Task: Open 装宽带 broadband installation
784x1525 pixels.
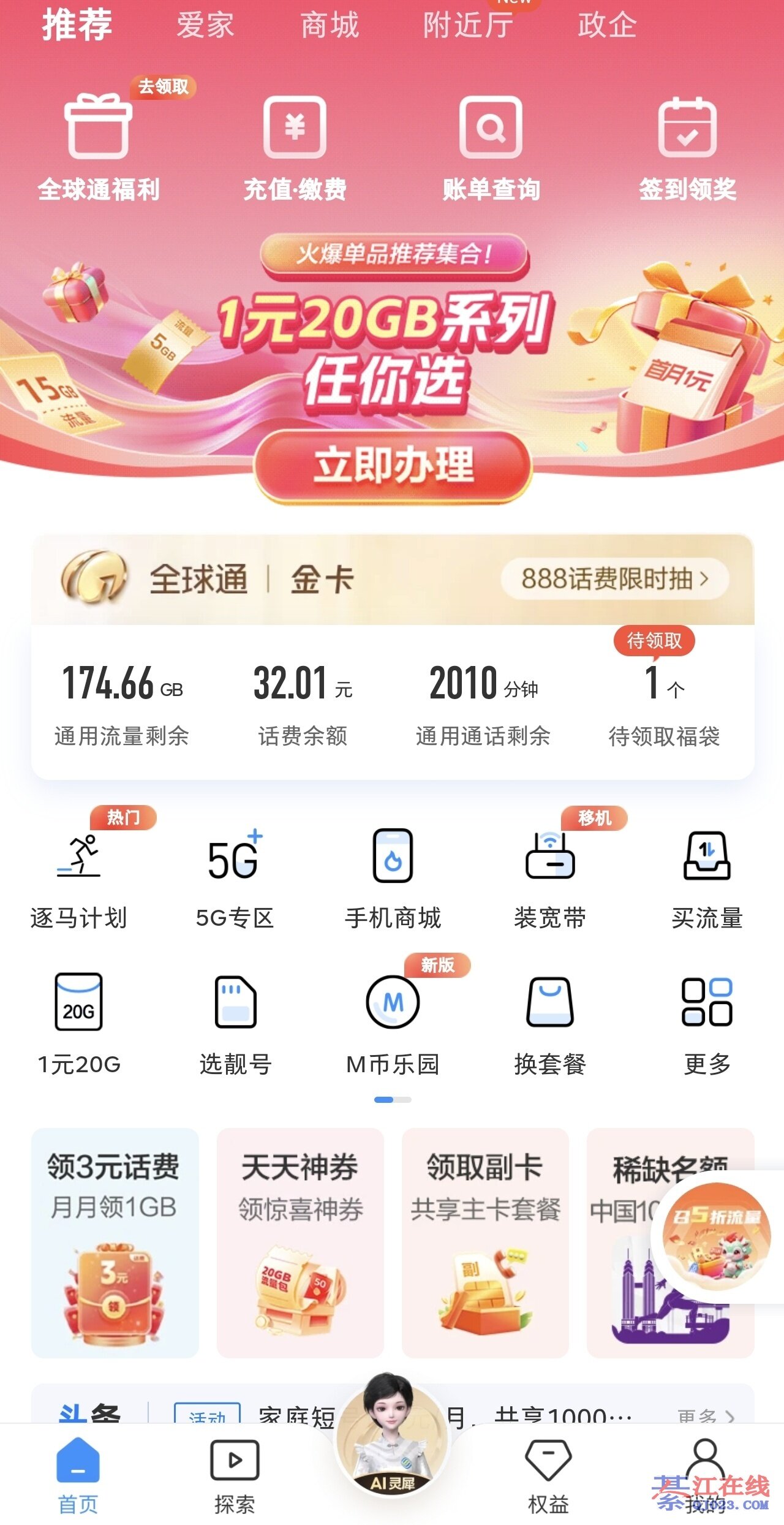Action: point(550,876)
